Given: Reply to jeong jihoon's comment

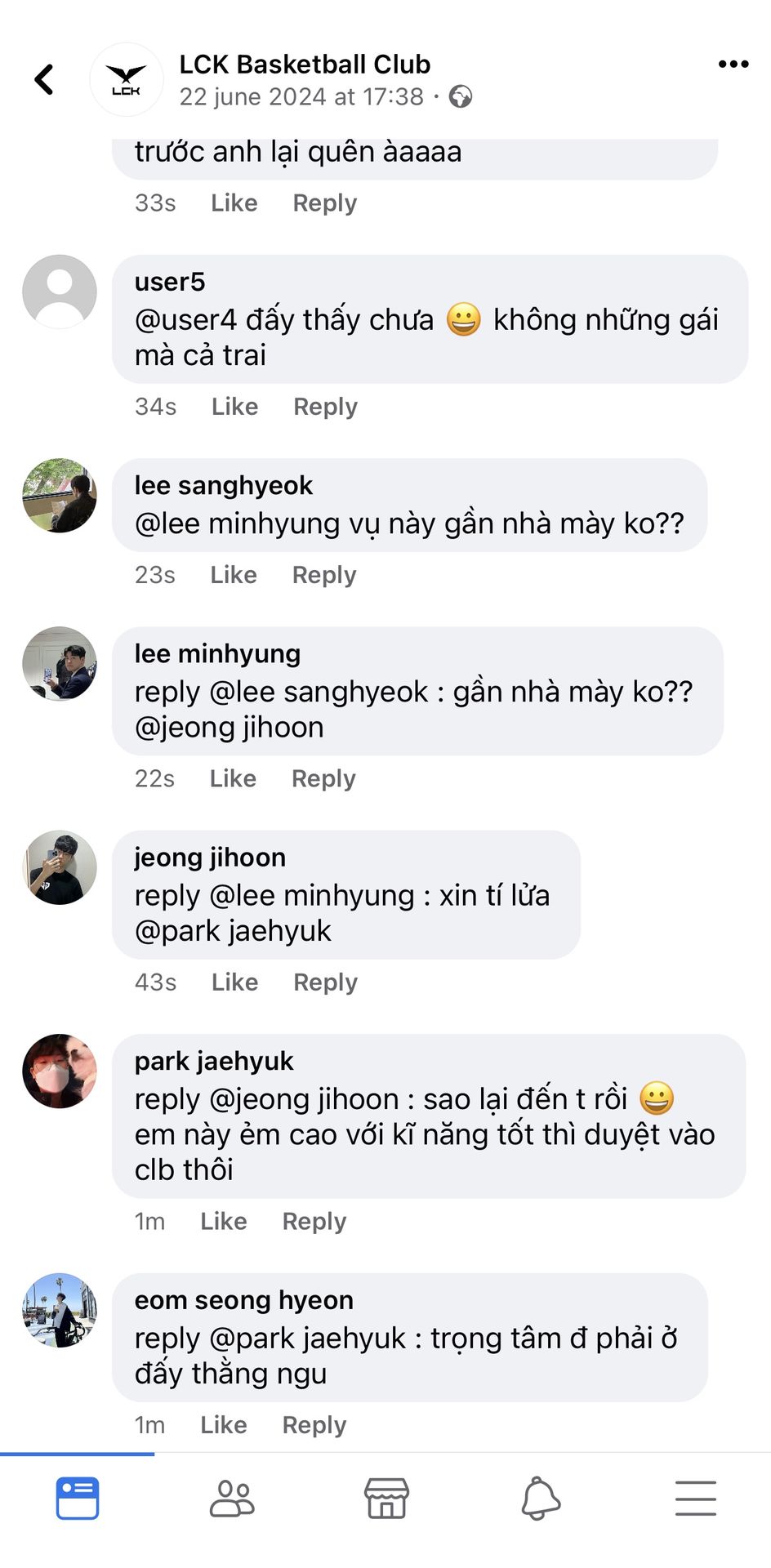Looking at the screenshot, I should click(325, 982).
